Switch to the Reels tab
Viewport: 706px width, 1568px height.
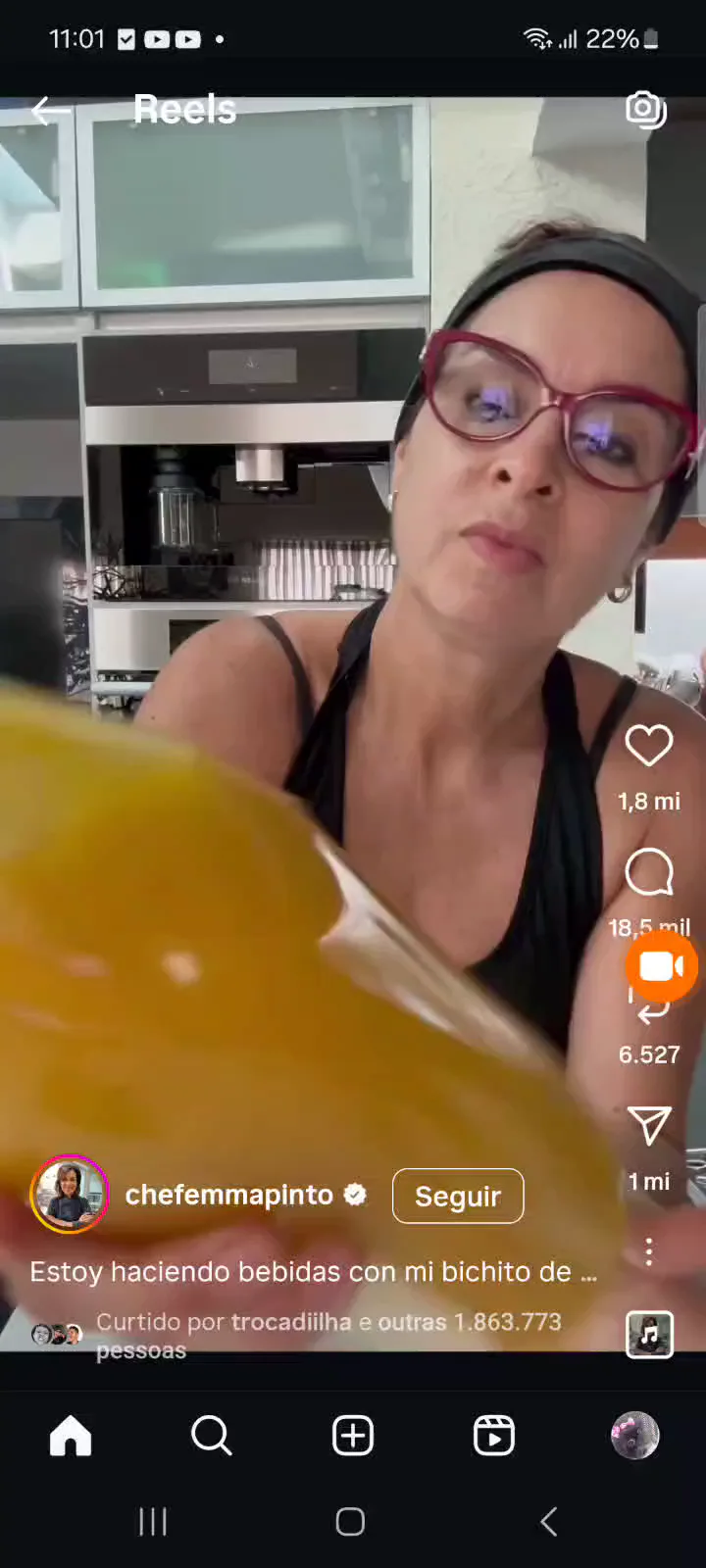click(494, 1437)
